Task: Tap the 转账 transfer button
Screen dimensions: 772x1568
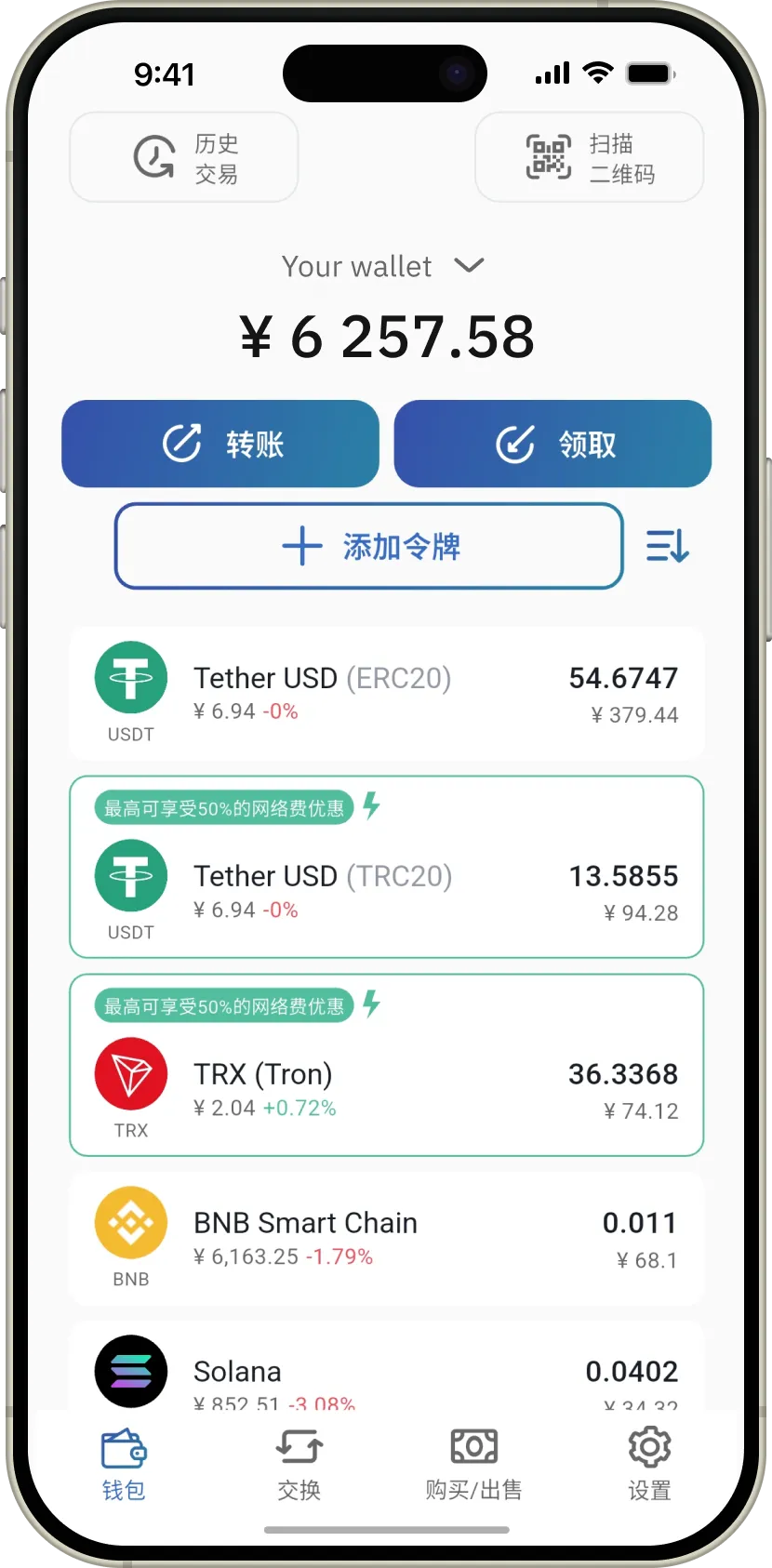Action: point(220,444)
